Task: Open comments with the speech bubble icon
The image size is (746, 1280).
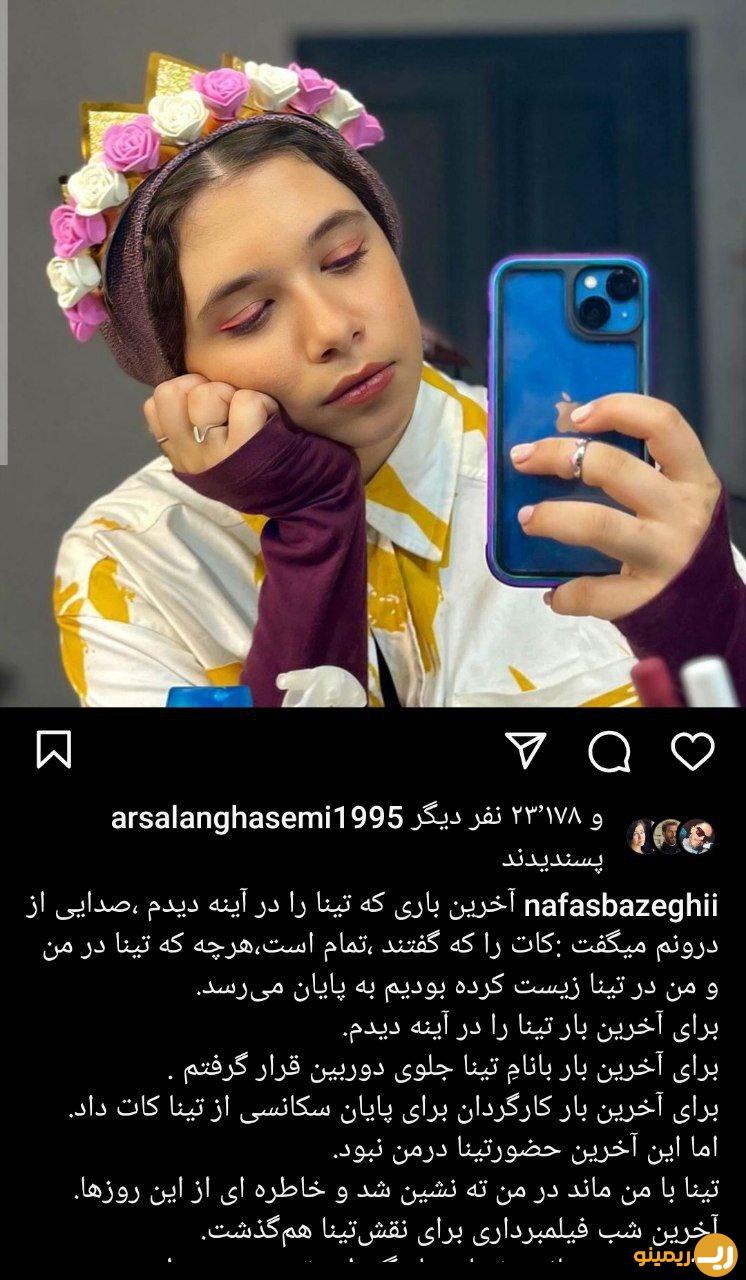Action: click(x=609, y=751)
